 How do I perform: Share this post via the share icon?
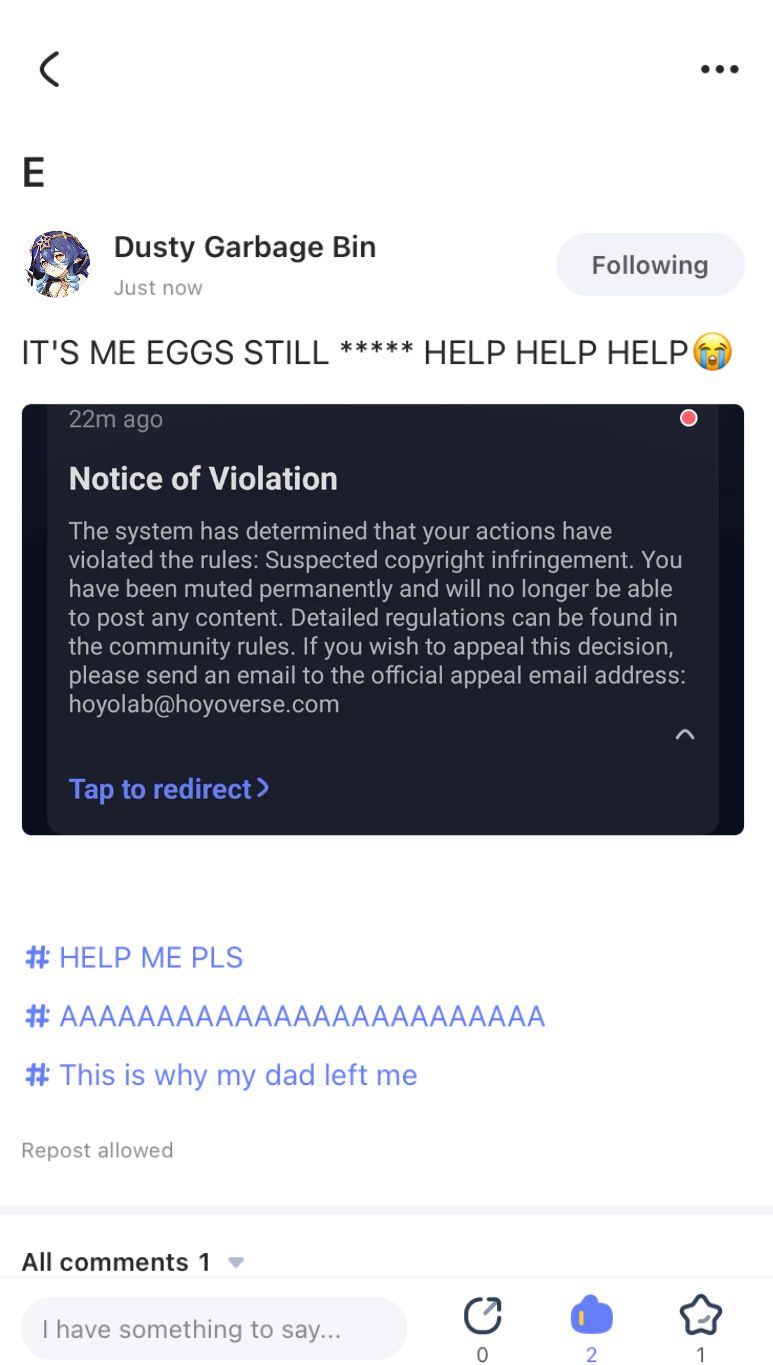[483, 1317]
